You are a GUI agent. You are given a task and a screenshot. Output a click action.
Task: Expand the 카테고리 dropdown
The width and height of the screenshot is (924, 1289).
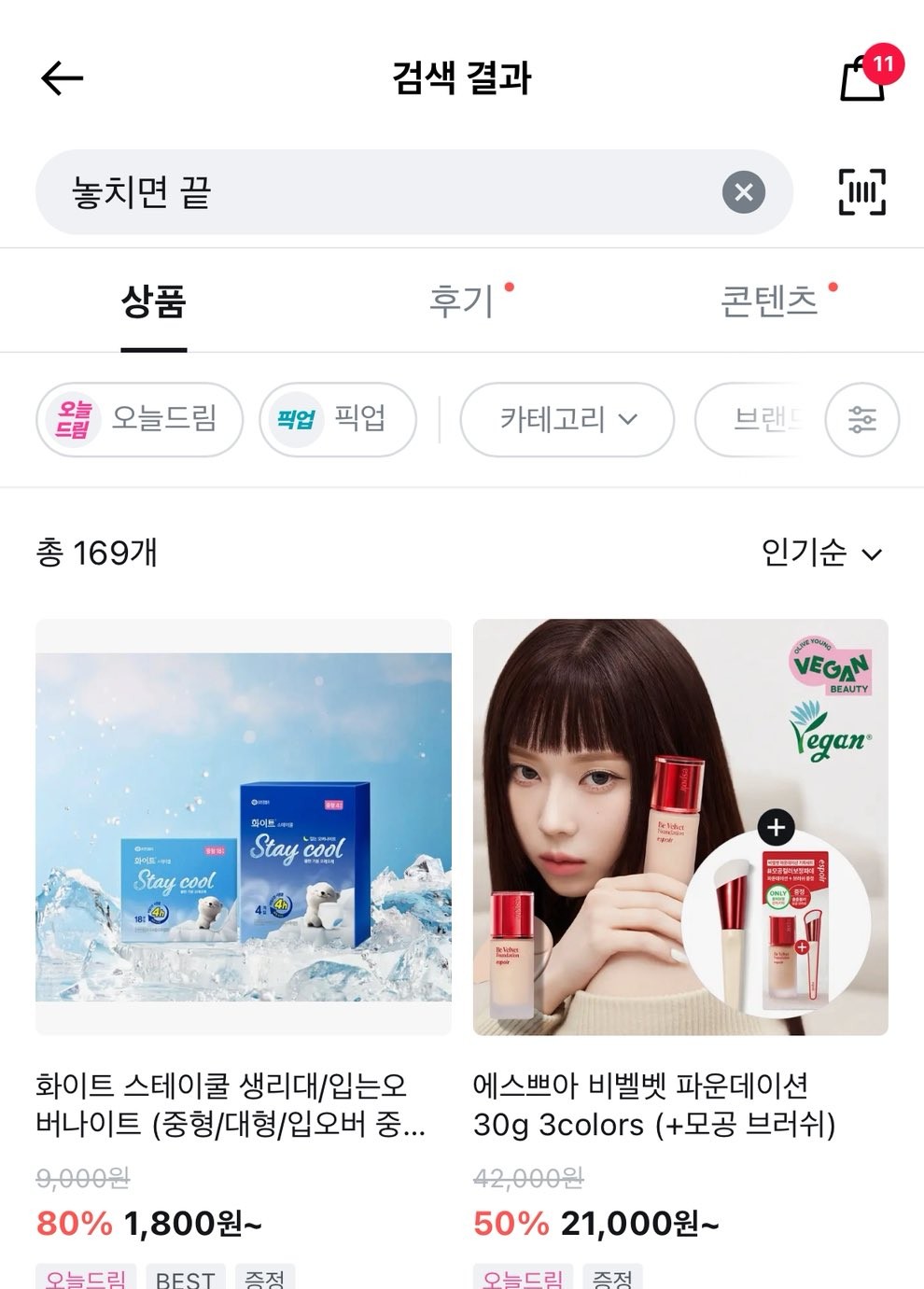click(x=567, y=420)
